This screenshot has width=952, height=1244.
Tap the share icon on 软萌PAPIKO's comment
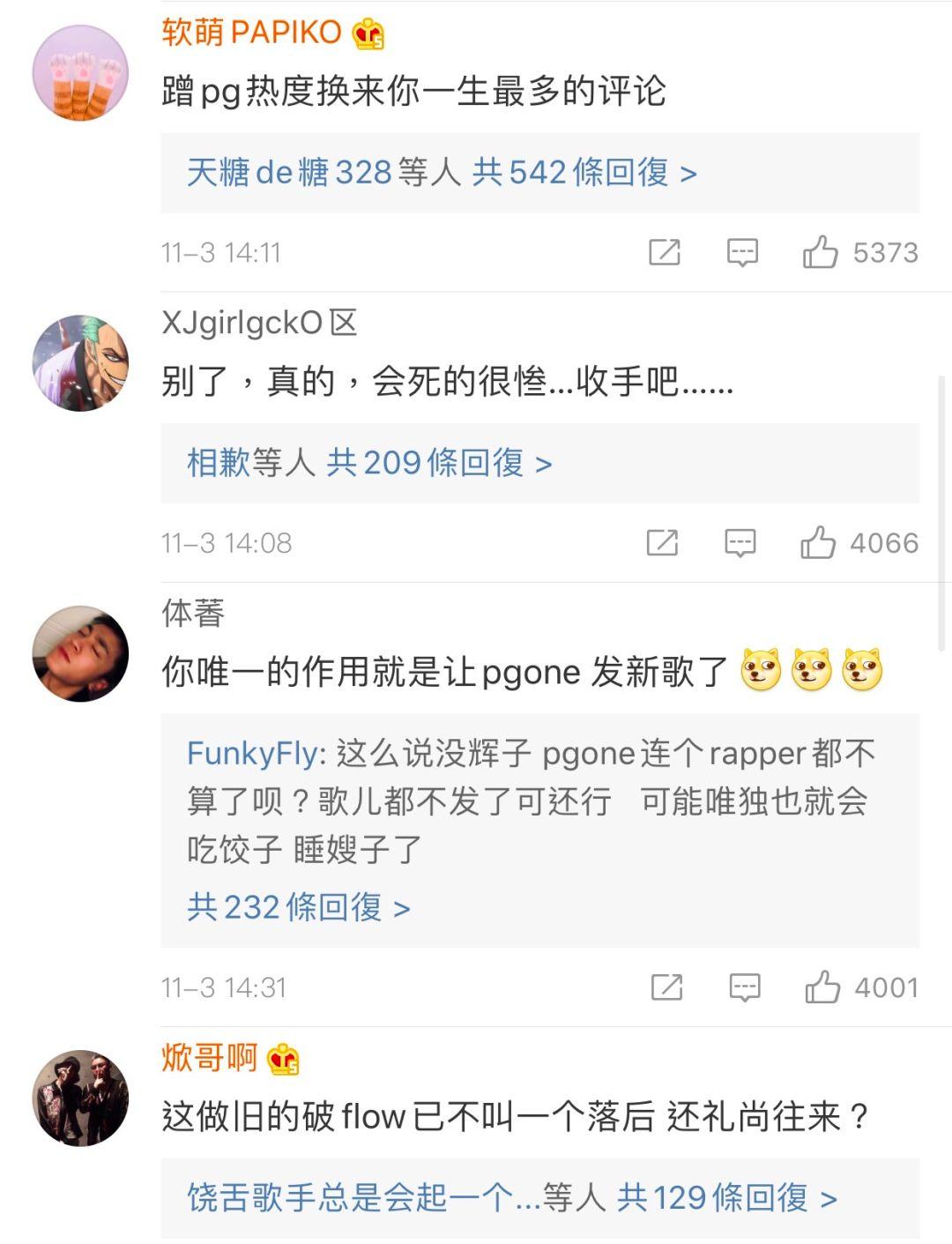click(666, 252)
